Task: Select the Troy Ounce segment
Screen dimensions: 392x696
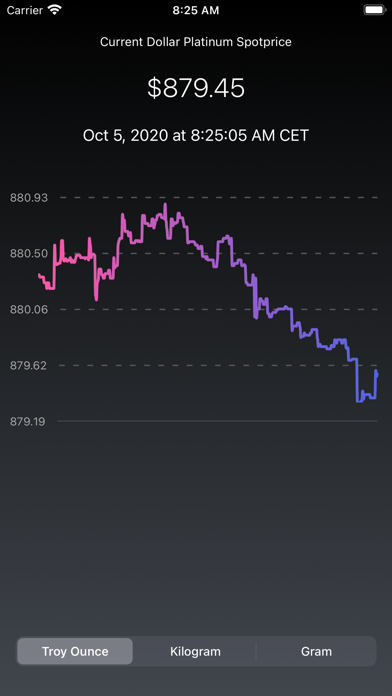Action: (x=75, y=651)
